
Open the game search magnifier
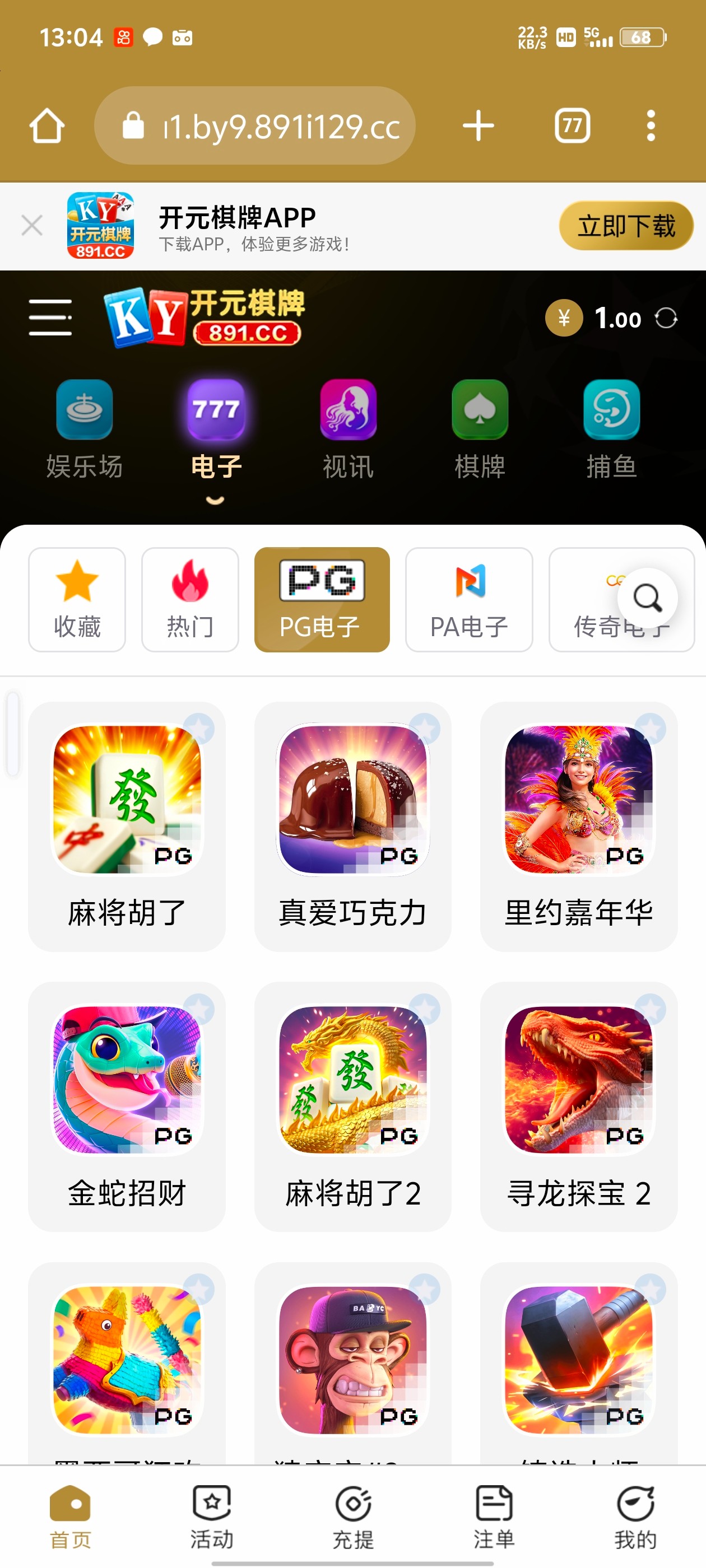click(x=647, y=598)
